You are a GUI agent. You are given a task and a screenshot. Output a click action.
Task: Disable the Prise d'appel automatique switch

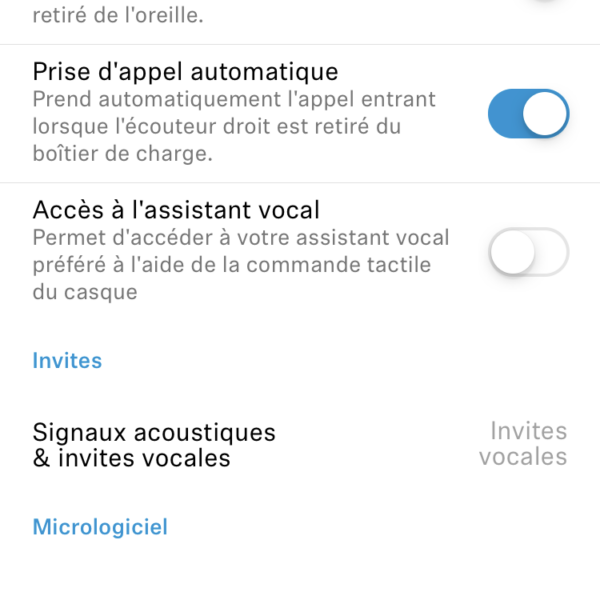point(528,114)
